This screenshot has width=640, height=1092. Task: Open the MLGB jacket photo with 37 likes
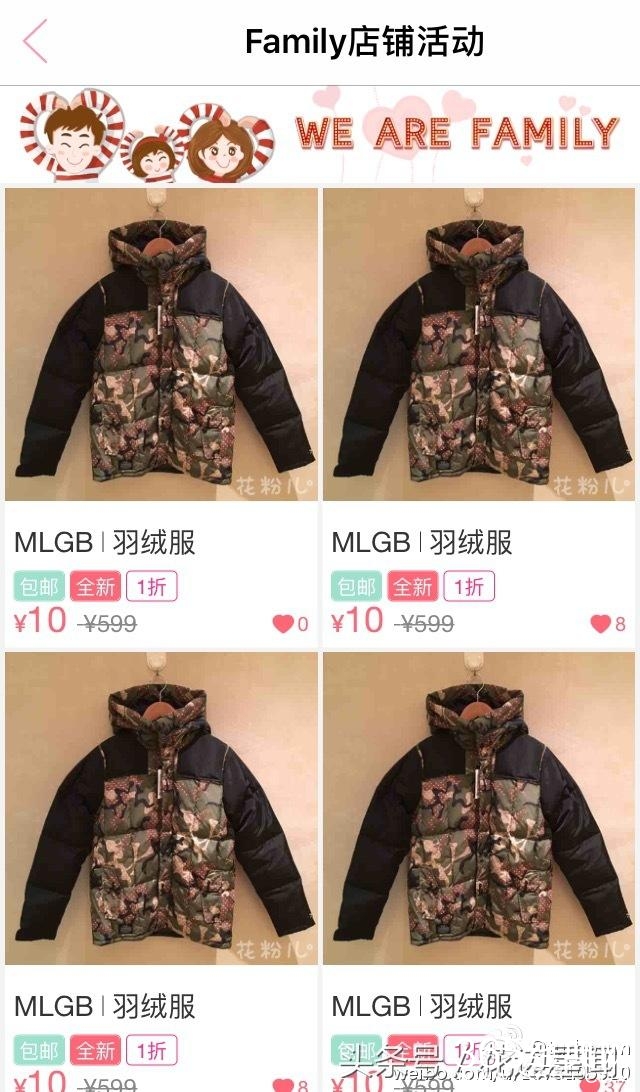[478, 808]
